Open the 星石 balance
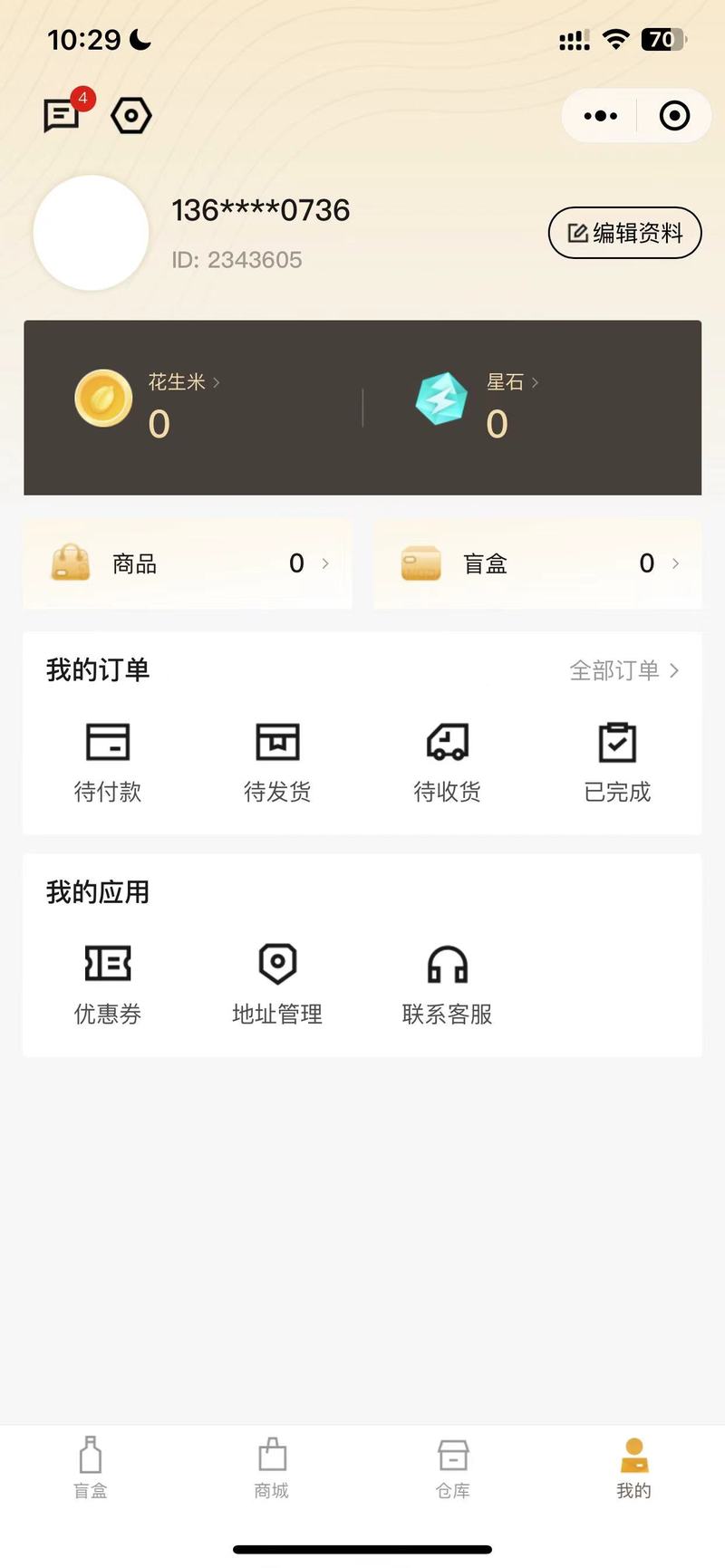Screen dimensions: 725x1568 point(478,404)
